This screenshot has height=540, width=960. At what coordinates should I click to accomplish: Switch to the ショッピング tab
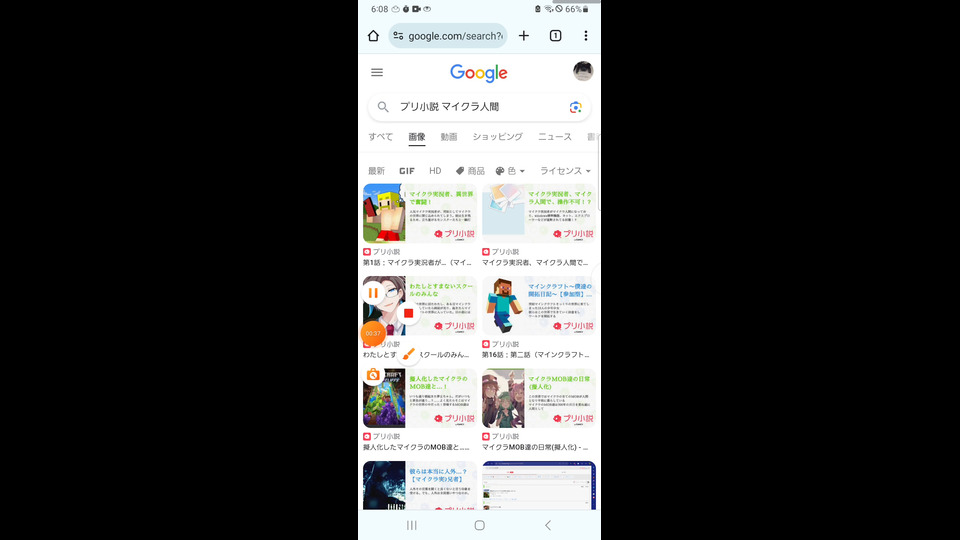[497, 137]
